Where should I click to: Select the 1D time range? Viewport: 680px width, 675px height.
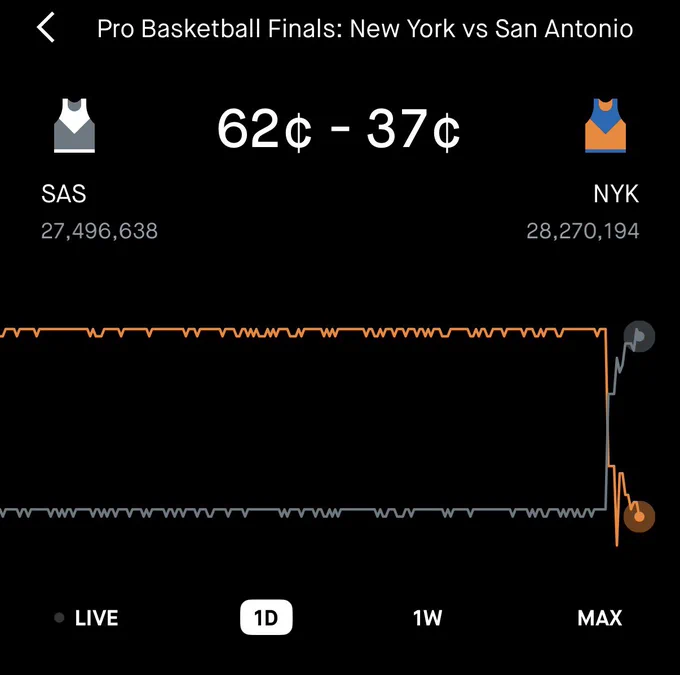pyautogui.click(x=266, y=617)
